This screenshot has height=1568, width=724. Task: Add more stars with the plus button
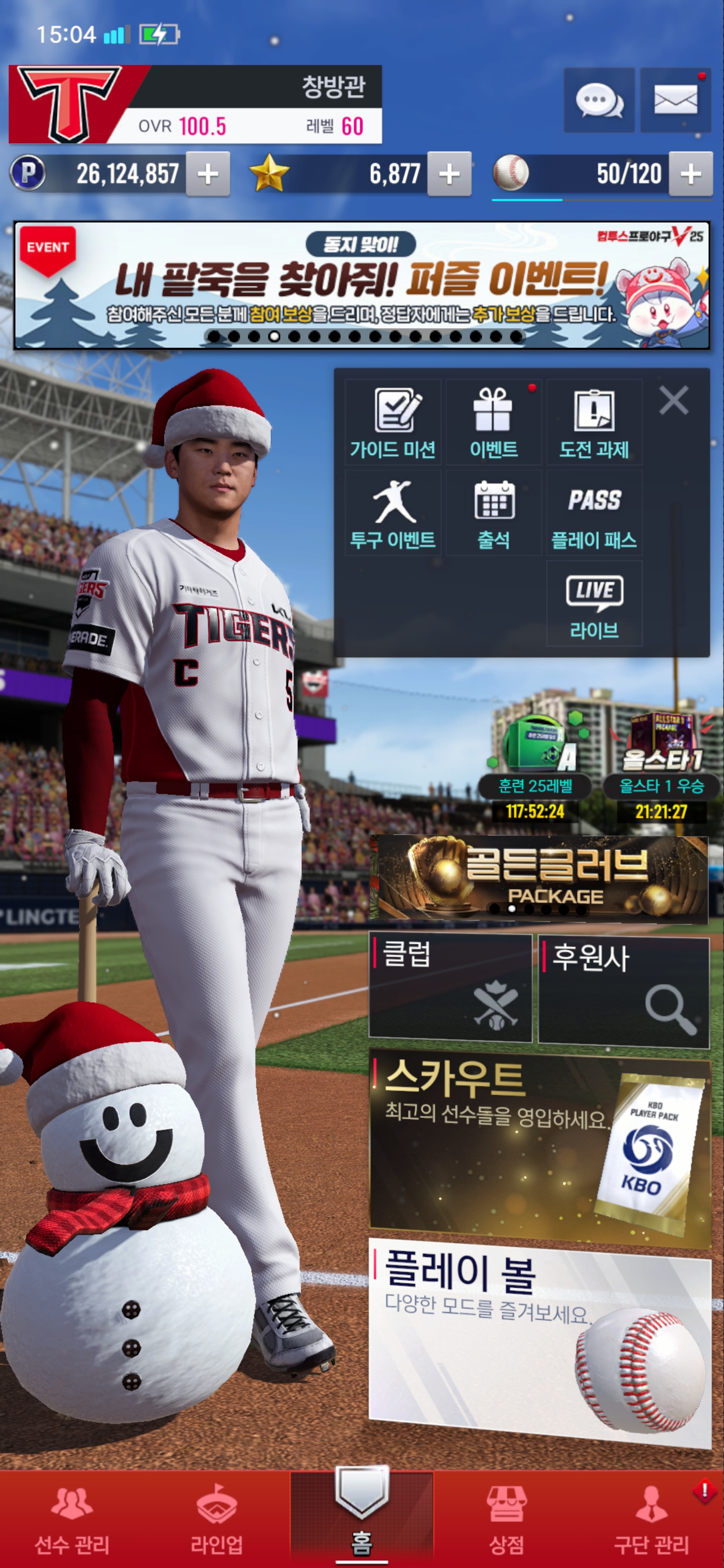(449, 175)
